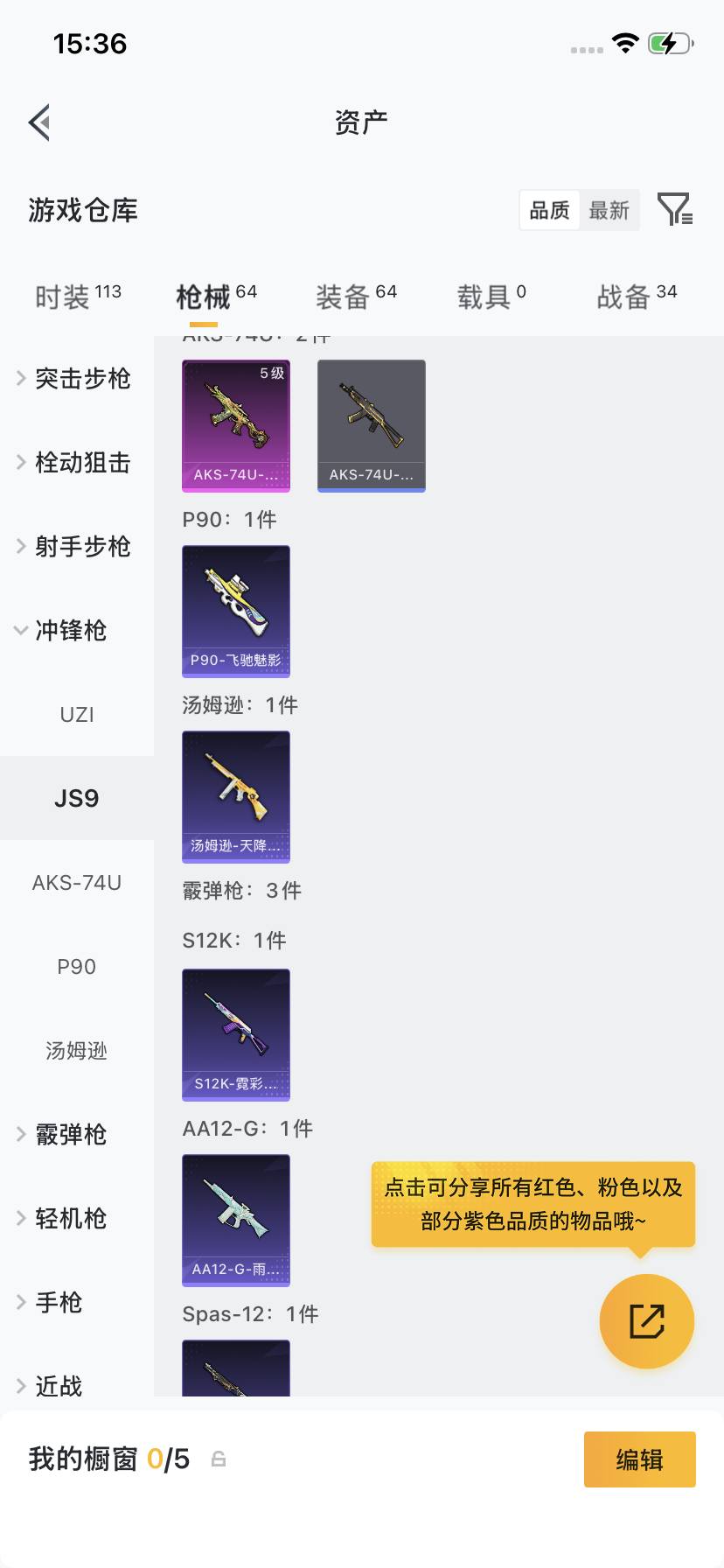Tap the orange share button
Viewport: 724px width, 1568px height.
645,1321
